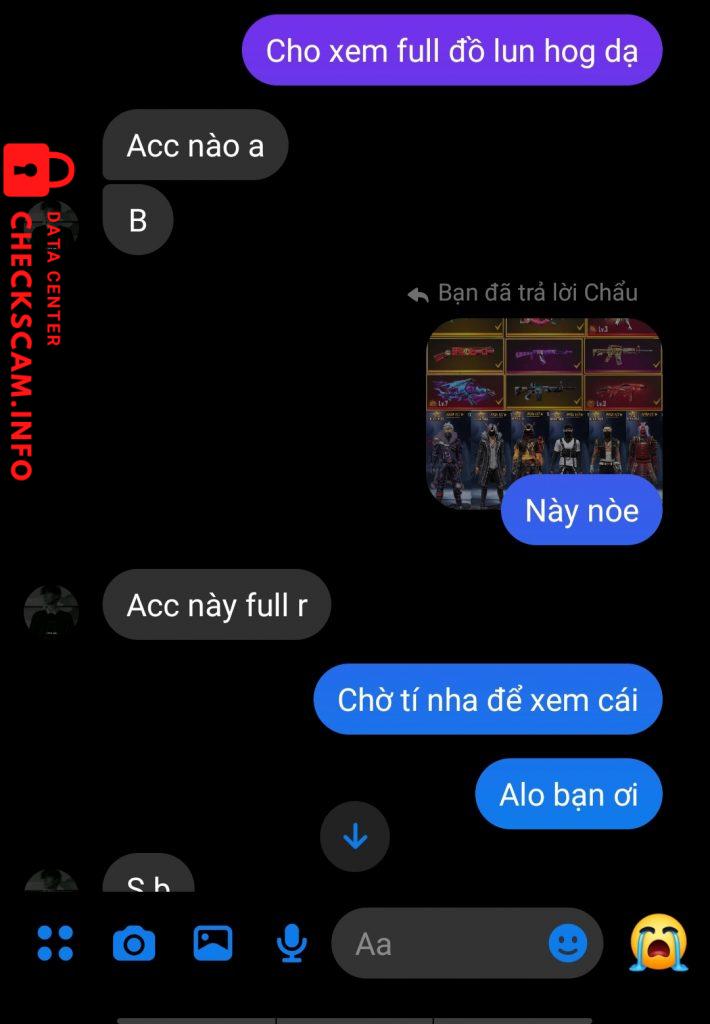Open the emoji picker smiley
This screenshot has height=1024, width=710.
point(568,942)
